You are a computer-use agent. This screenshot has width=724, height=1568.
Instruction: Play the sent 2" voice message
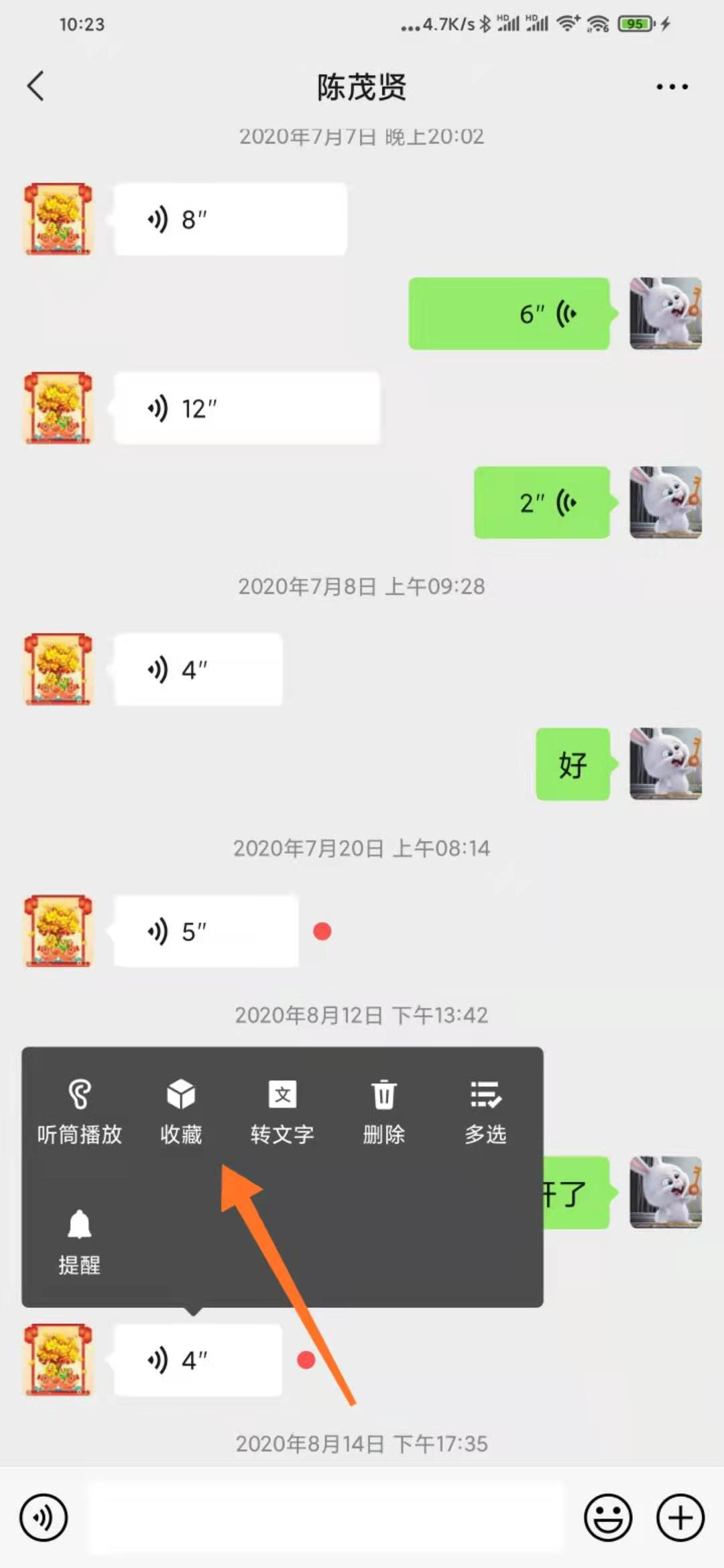(x=542, y=503)
